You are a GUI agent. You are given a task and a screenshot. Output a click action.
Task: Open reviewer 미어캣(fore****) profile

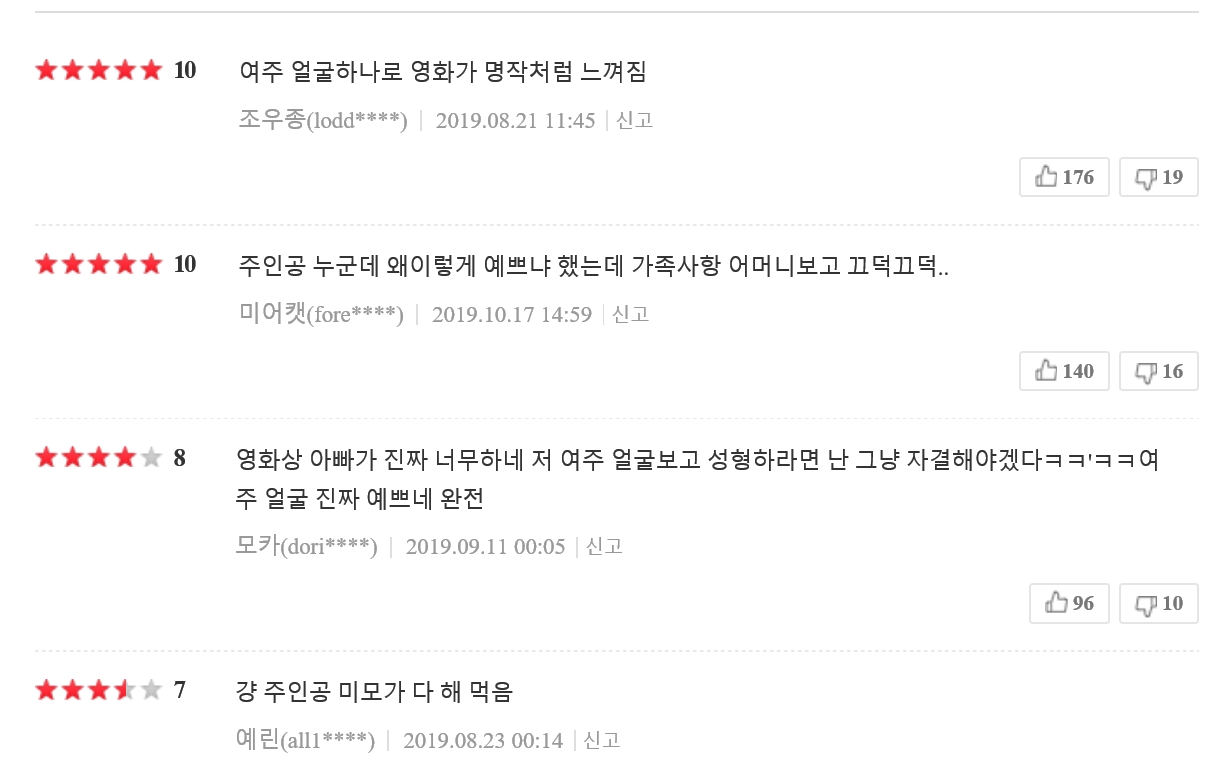coord(321,315)
